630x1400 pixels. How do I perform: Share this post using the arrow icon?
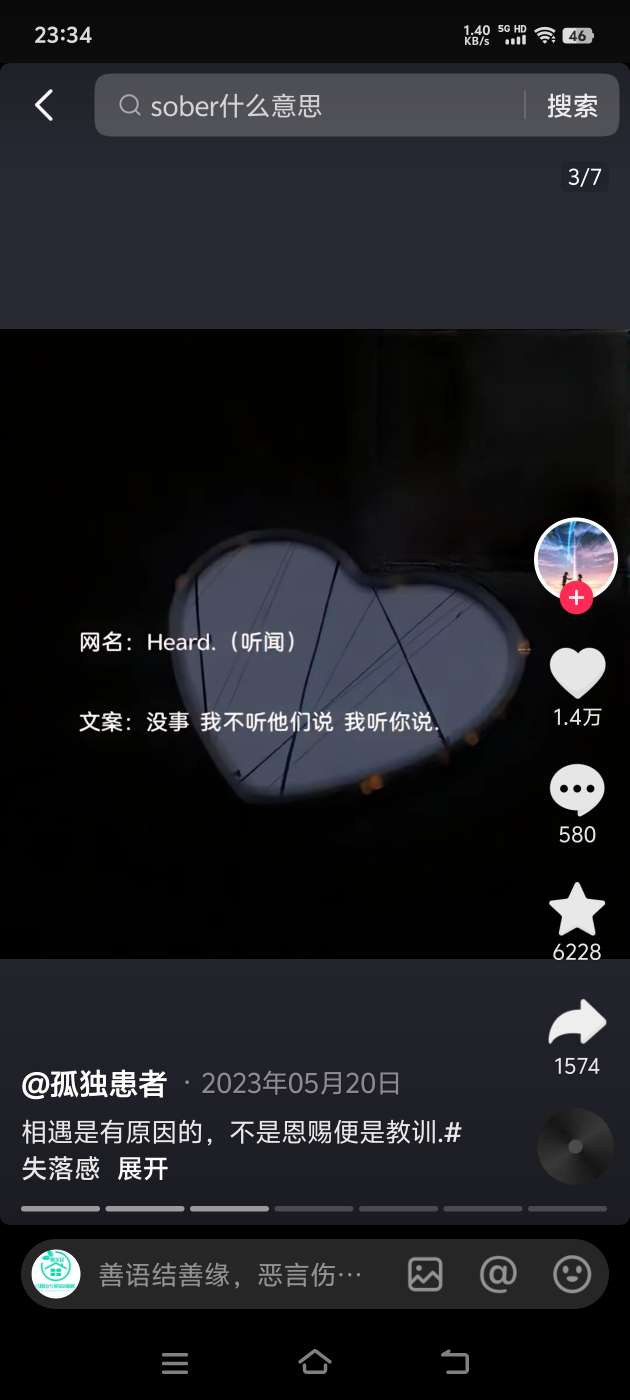[577, 1023]
